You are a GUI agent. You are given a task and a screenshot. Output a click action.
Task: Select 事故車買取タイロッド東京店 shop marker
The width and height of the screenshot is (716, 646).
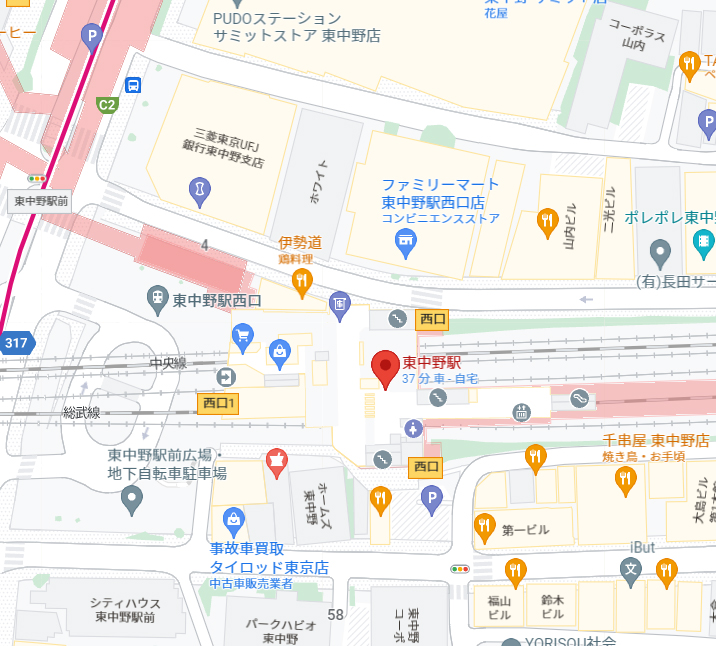tap(234, 520)
